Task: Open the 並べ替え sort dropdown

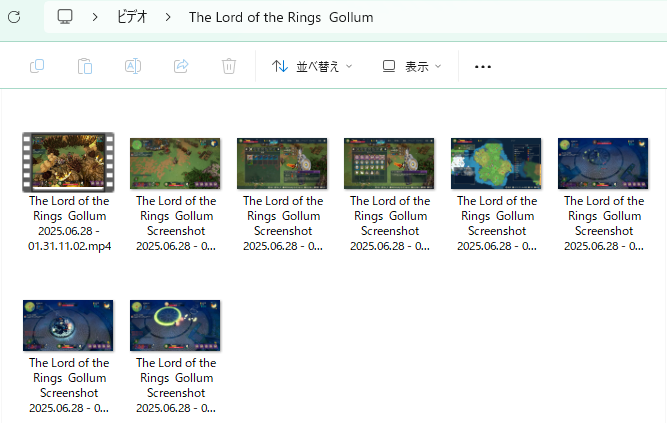Action: point(312,66)
